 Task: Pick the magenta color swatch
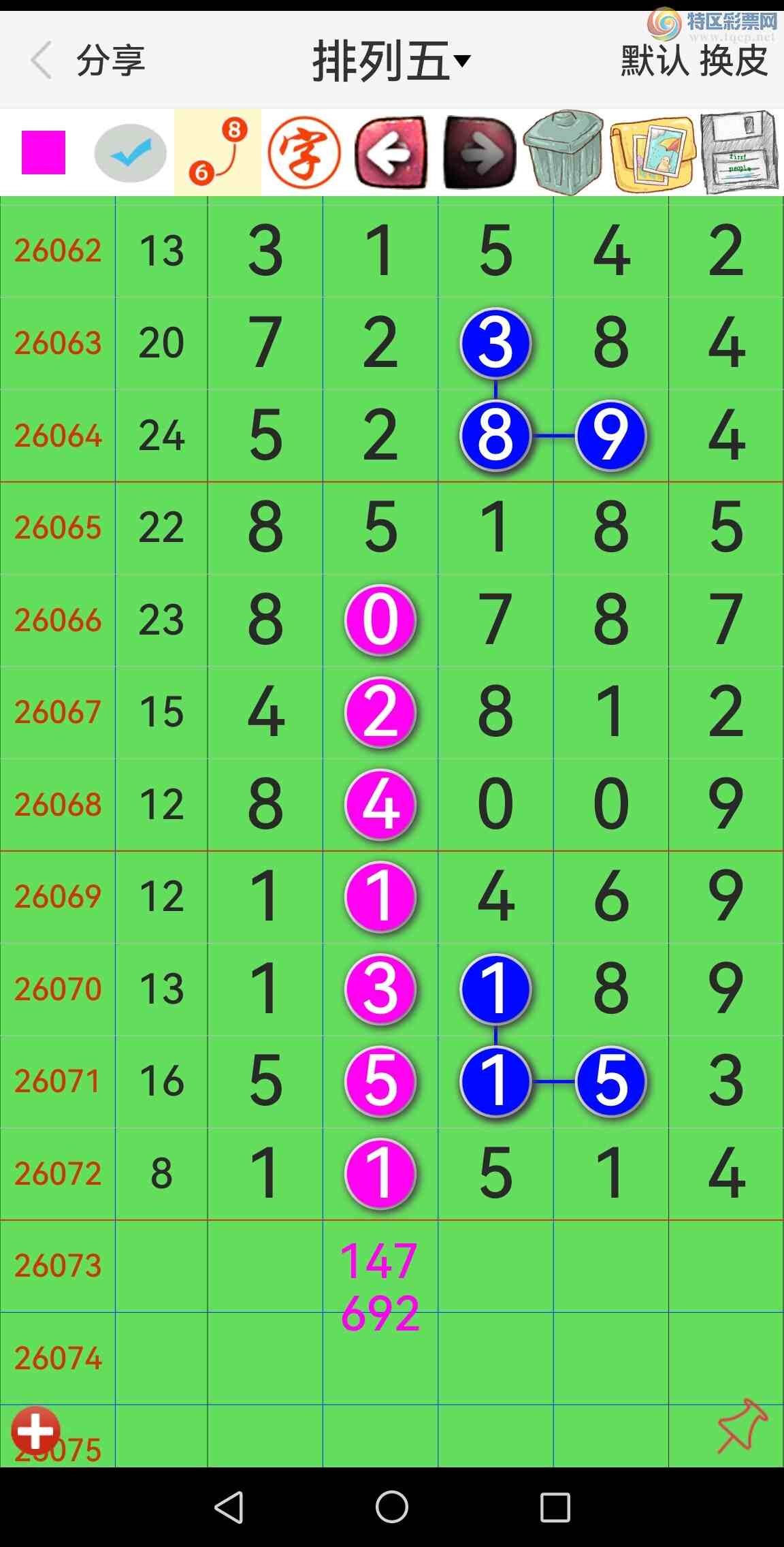pos(44,153)
